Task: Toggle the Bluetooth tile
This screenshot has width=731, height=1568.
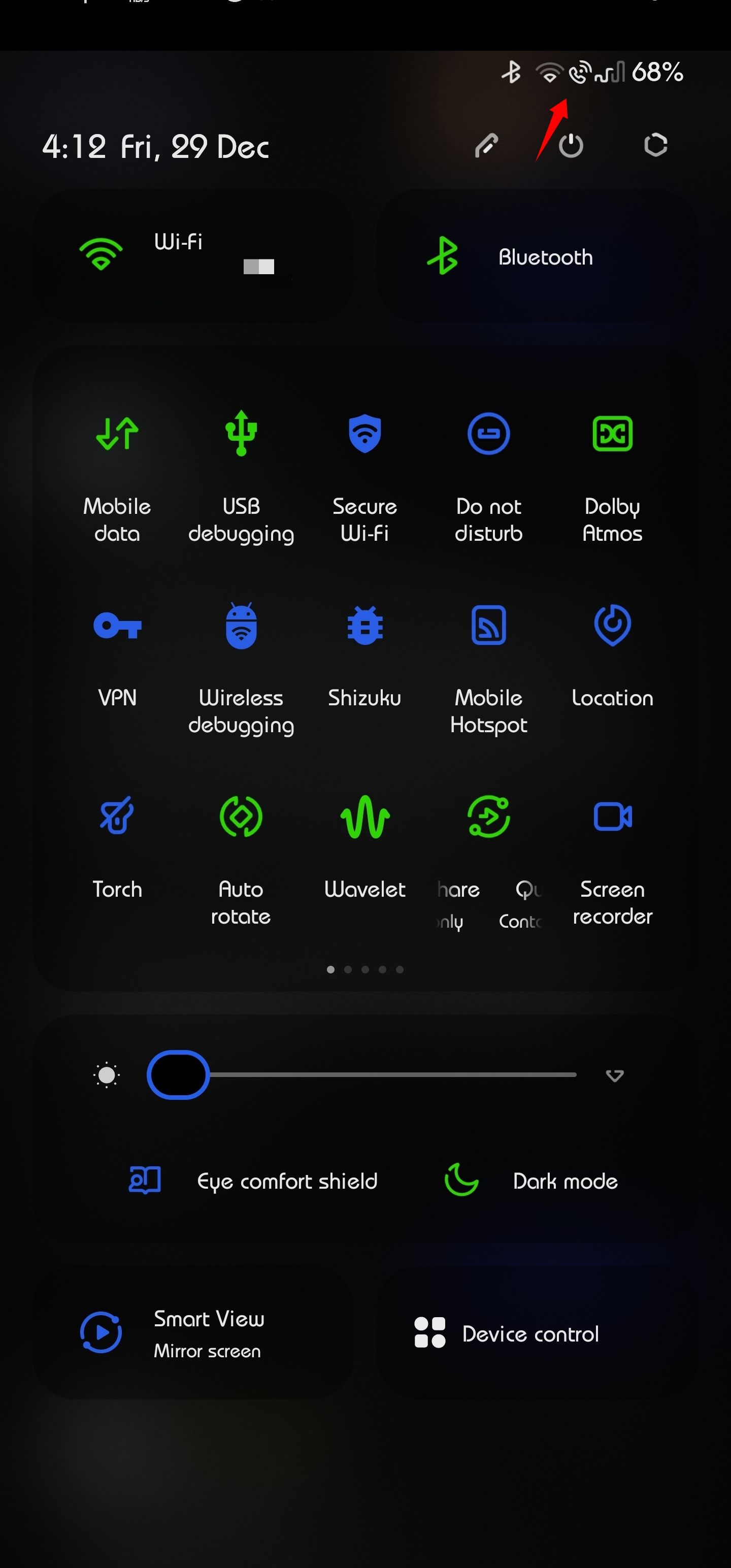Action: (443, 255)
